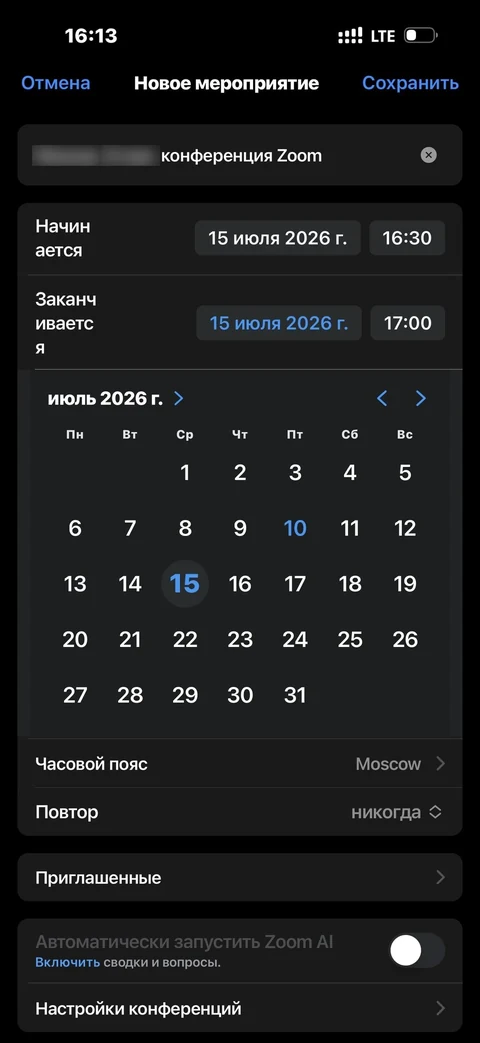Go to the next month
480x1043 pixels.
tap(420, 398)
